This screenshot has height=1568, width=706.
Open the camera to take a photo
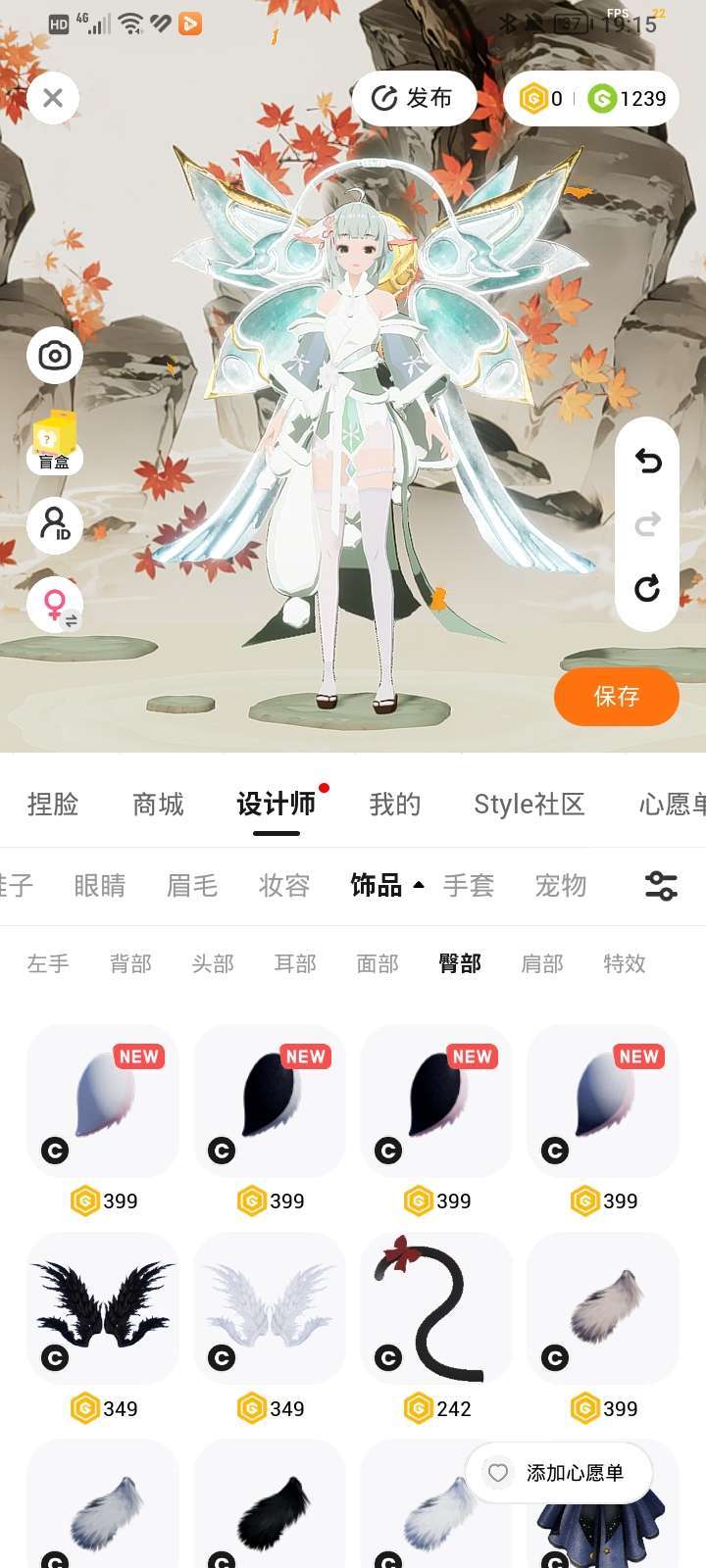(x=55, y=355)
